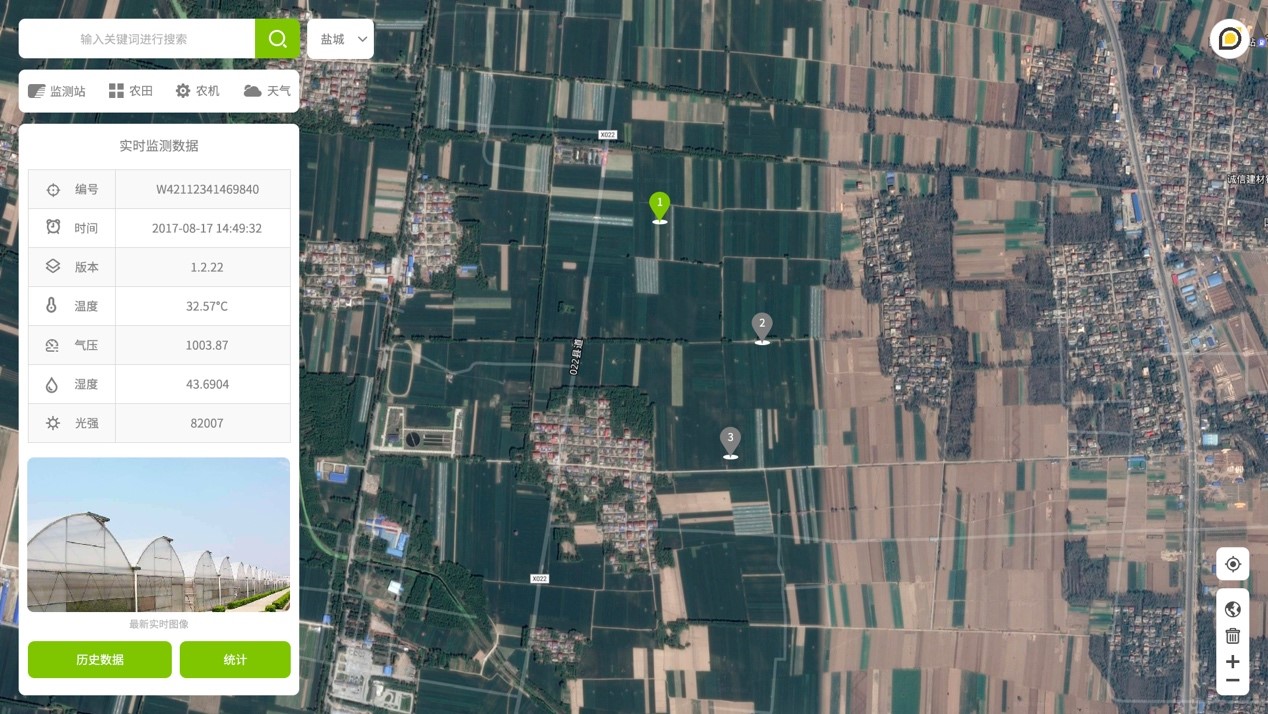
Task: Switch to the 监测站 tab
Action: click(57, 91)
